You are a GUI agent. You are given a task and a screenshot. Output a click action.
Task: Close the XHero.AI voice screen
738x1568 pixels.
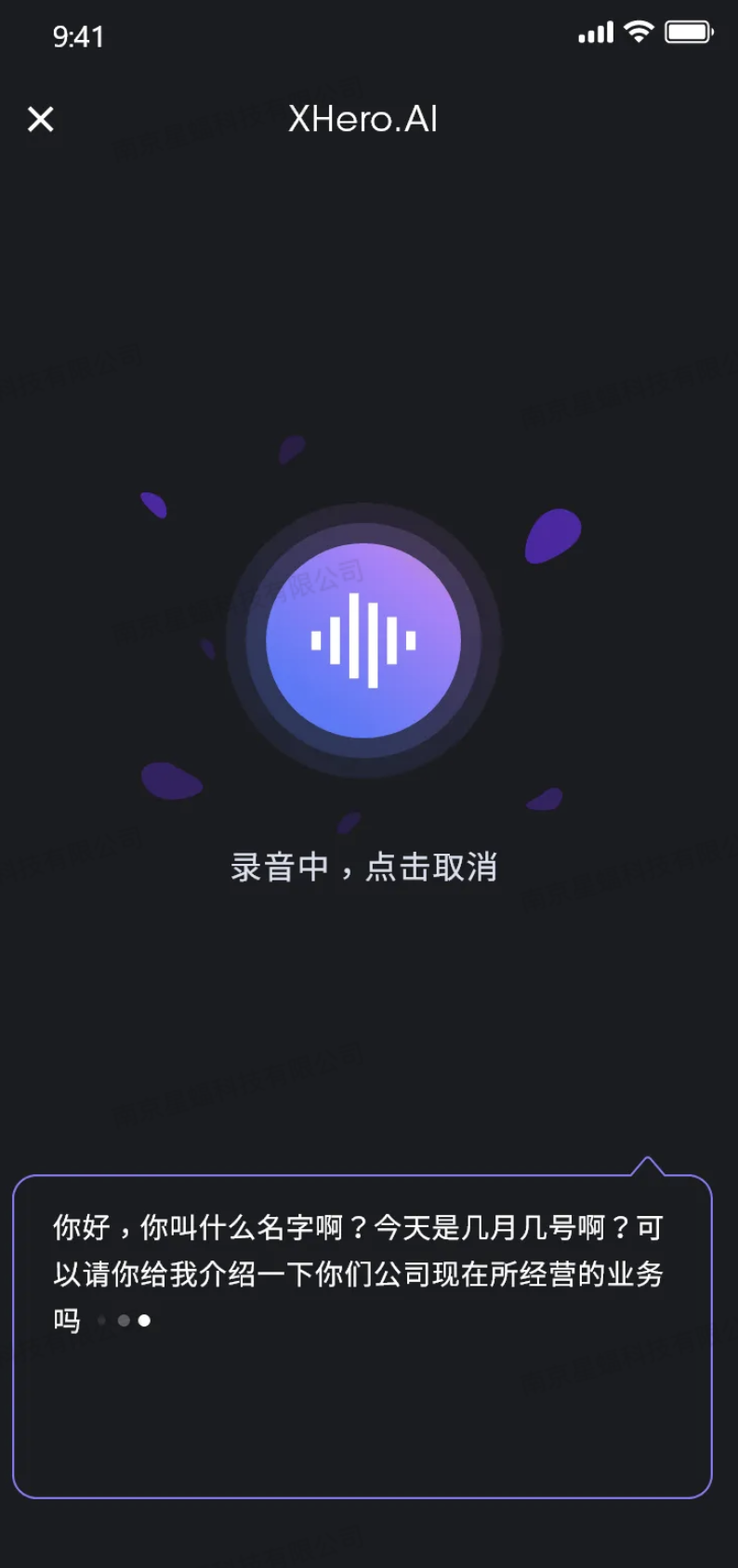click(x=41, y=119)
